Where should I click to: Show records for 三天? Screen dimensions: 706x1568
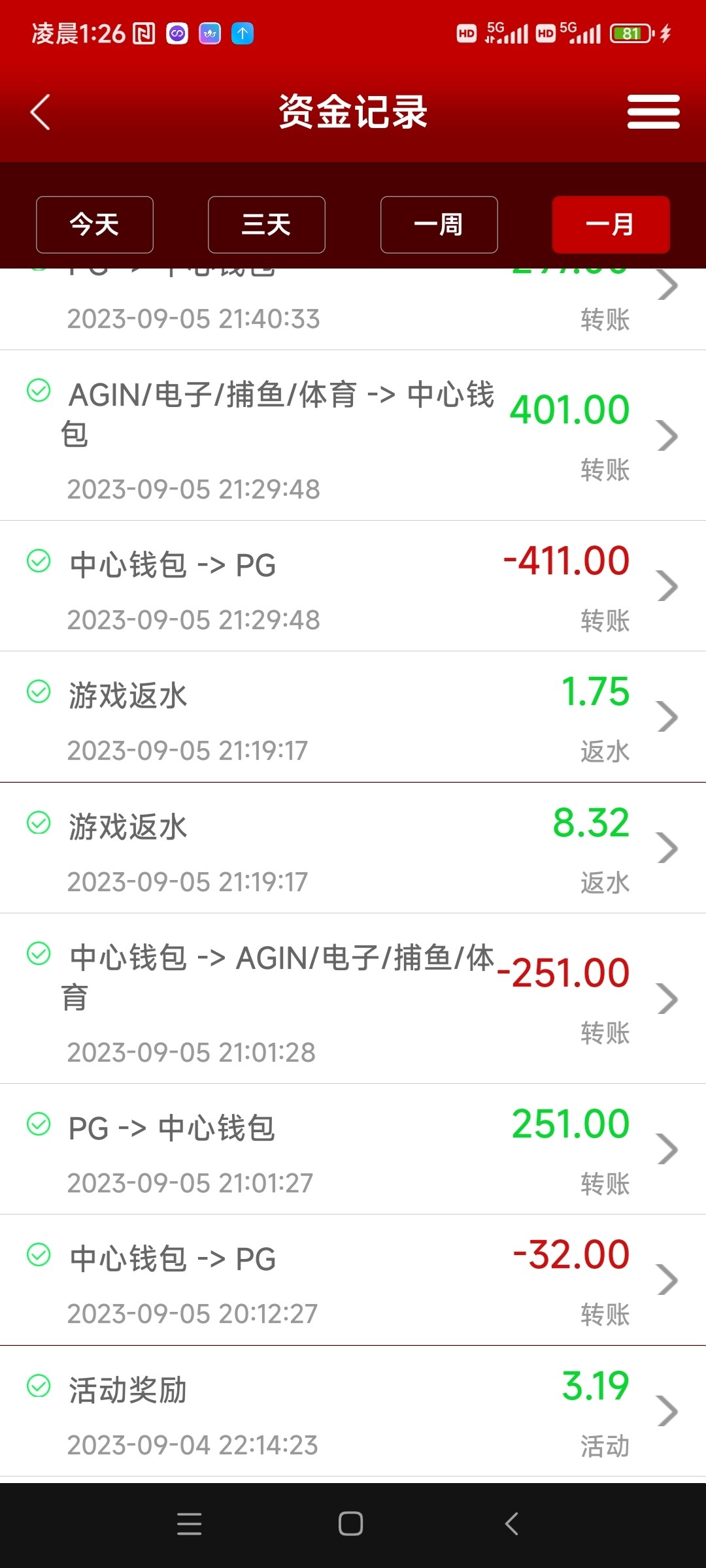pyautogui.click(x=267, y=225)
